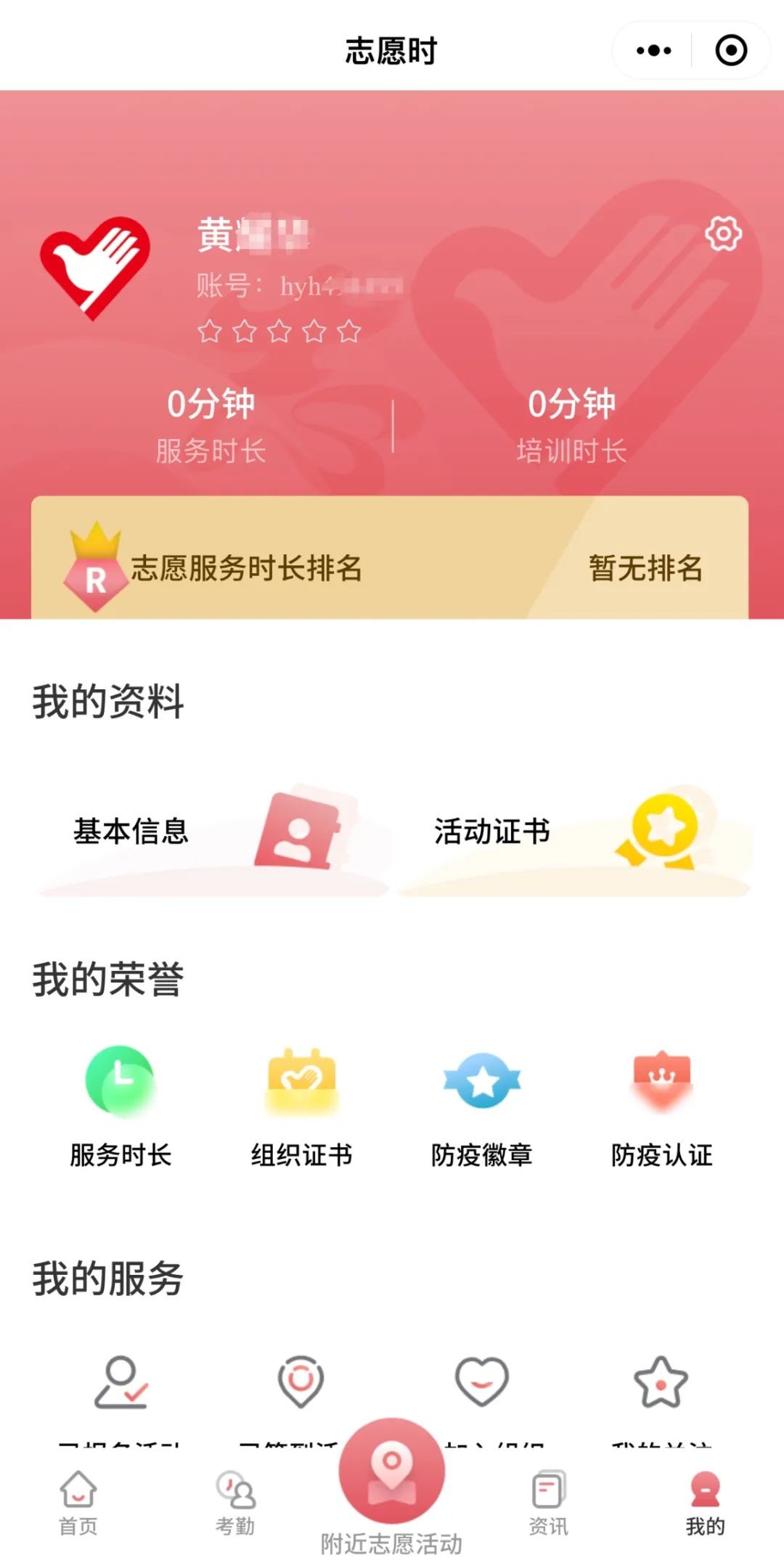Select the 我的 tab
The width and height of the screenshot is (784, 1568).
click(x=705, y=1503)
